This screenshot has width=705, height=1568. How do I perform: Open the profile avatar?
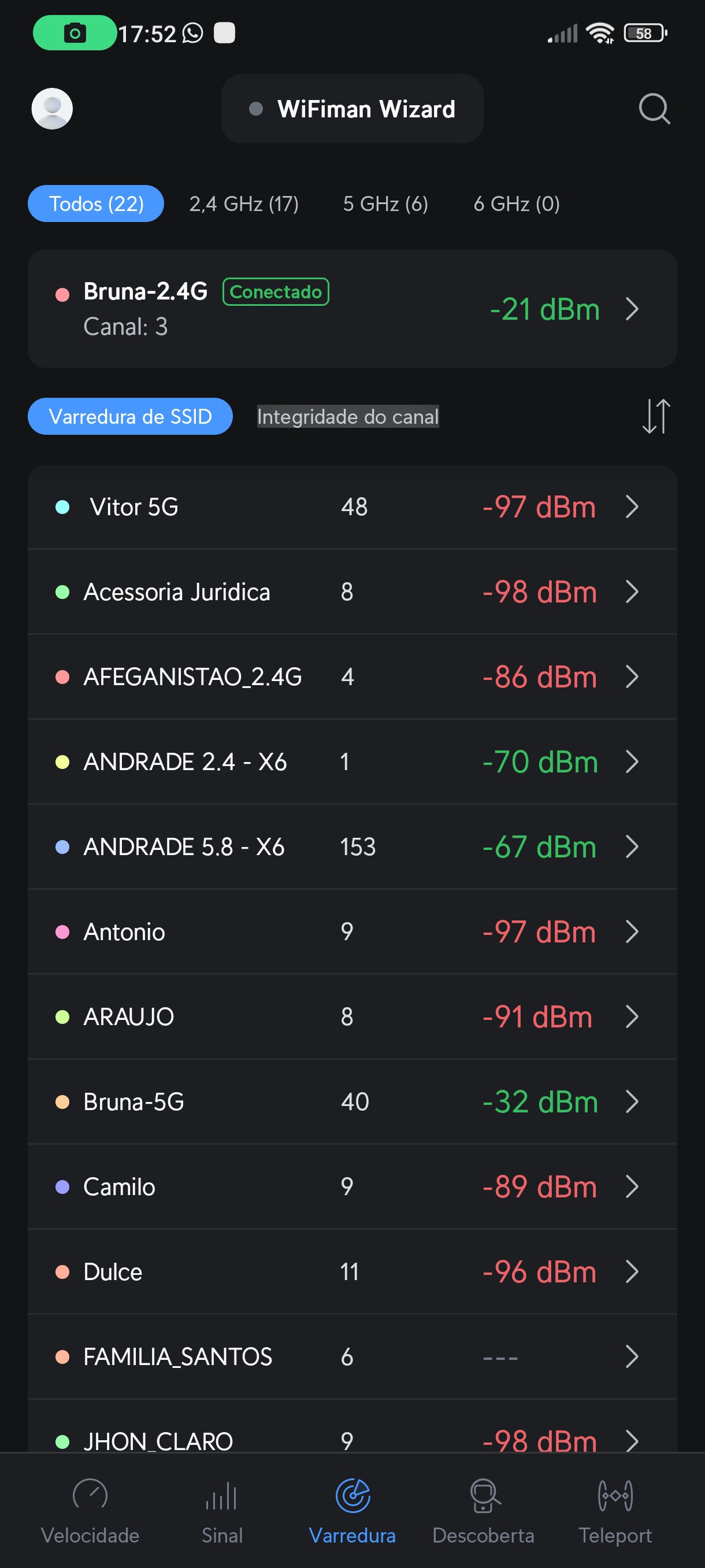pos(53,109)
